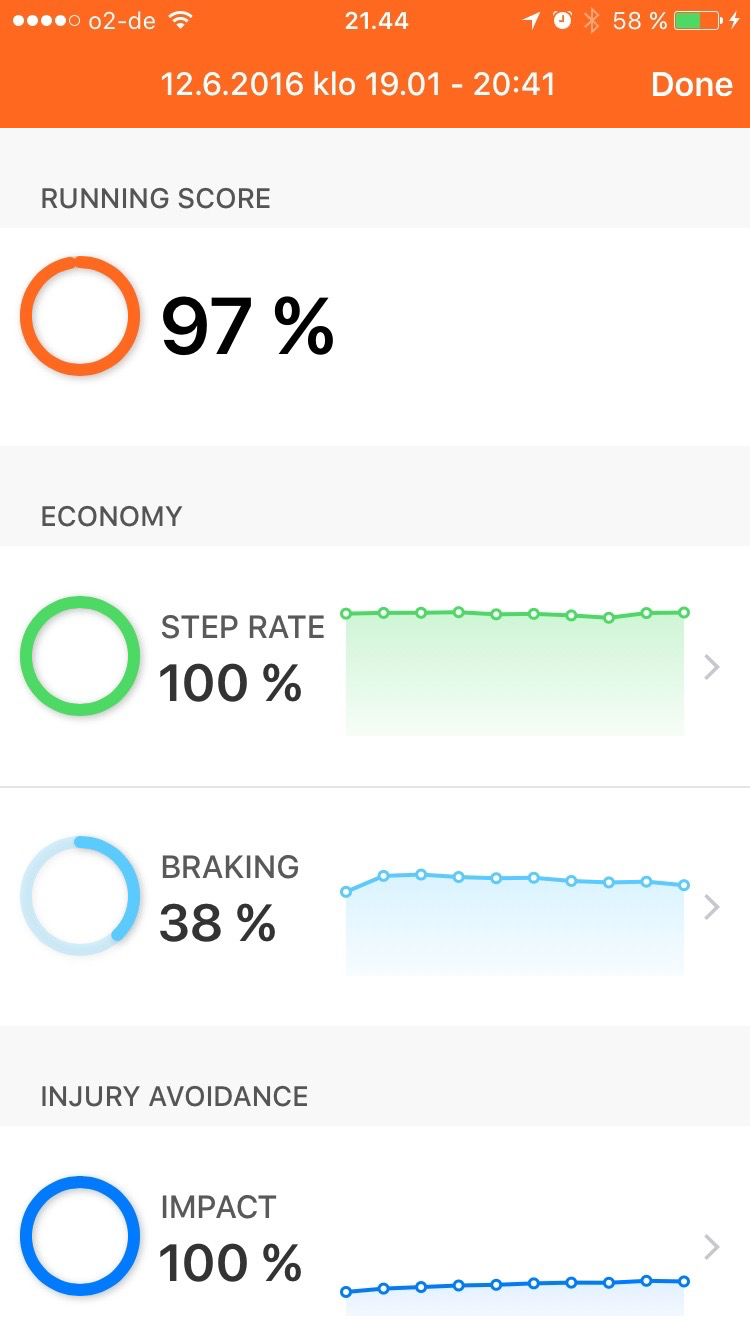Open the Braking details row

(x=375, y=907)
